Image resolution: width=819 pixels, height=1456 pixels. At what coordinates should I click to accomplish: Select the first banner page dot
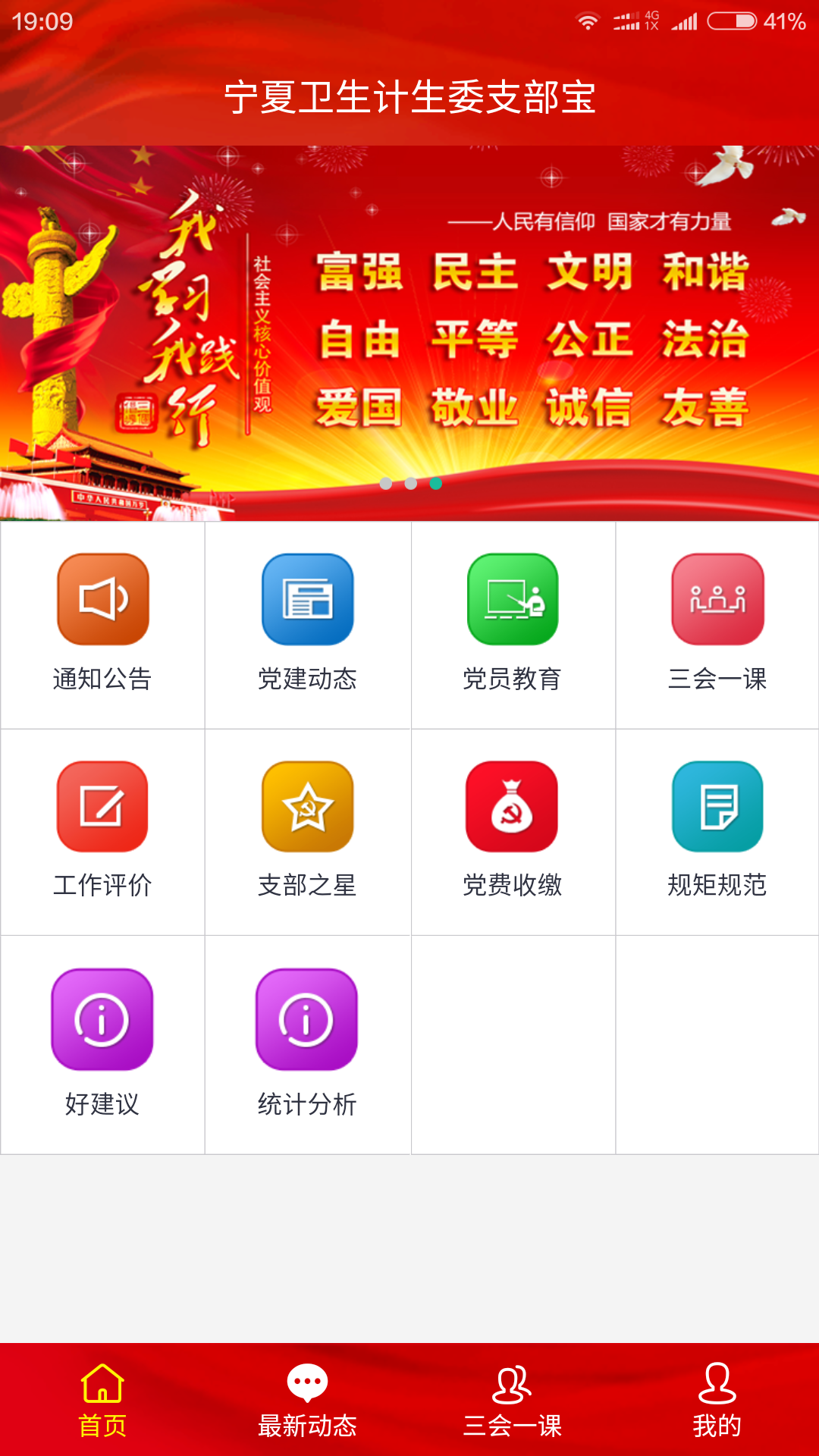point(386,483)
